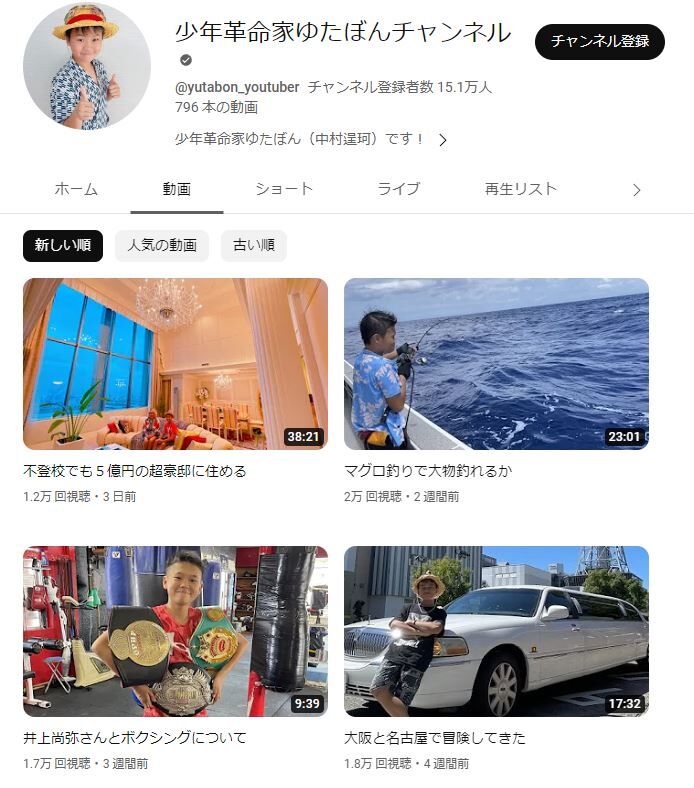Show more tabs with the right arrow
Image resolution: width=694 pixels, height=788 pixels.
click(x=637, y=190)
